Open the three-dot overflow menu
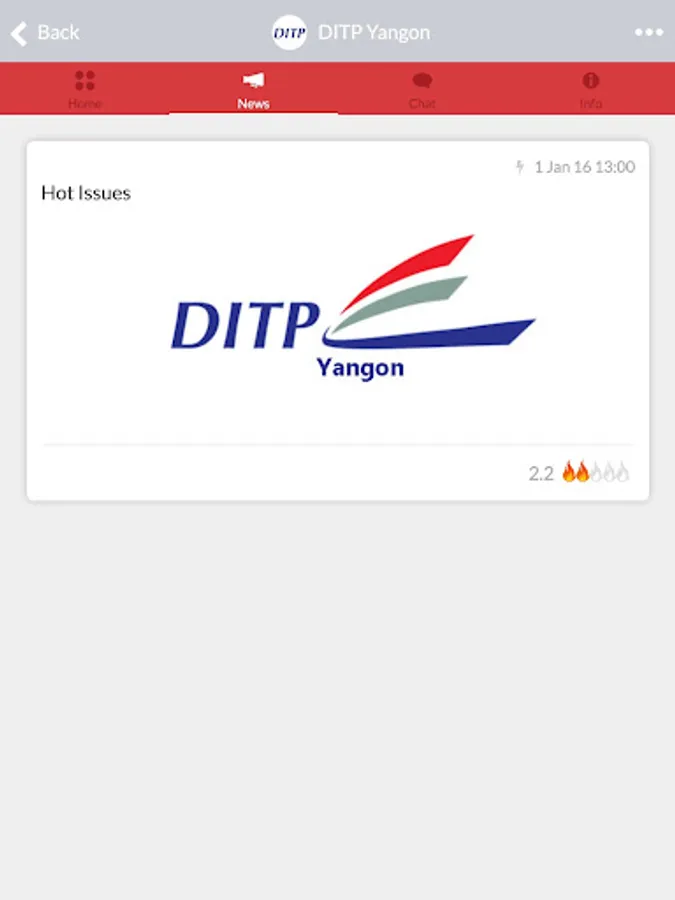This screenshot has height=900, width=675. (x=648, y=32)
